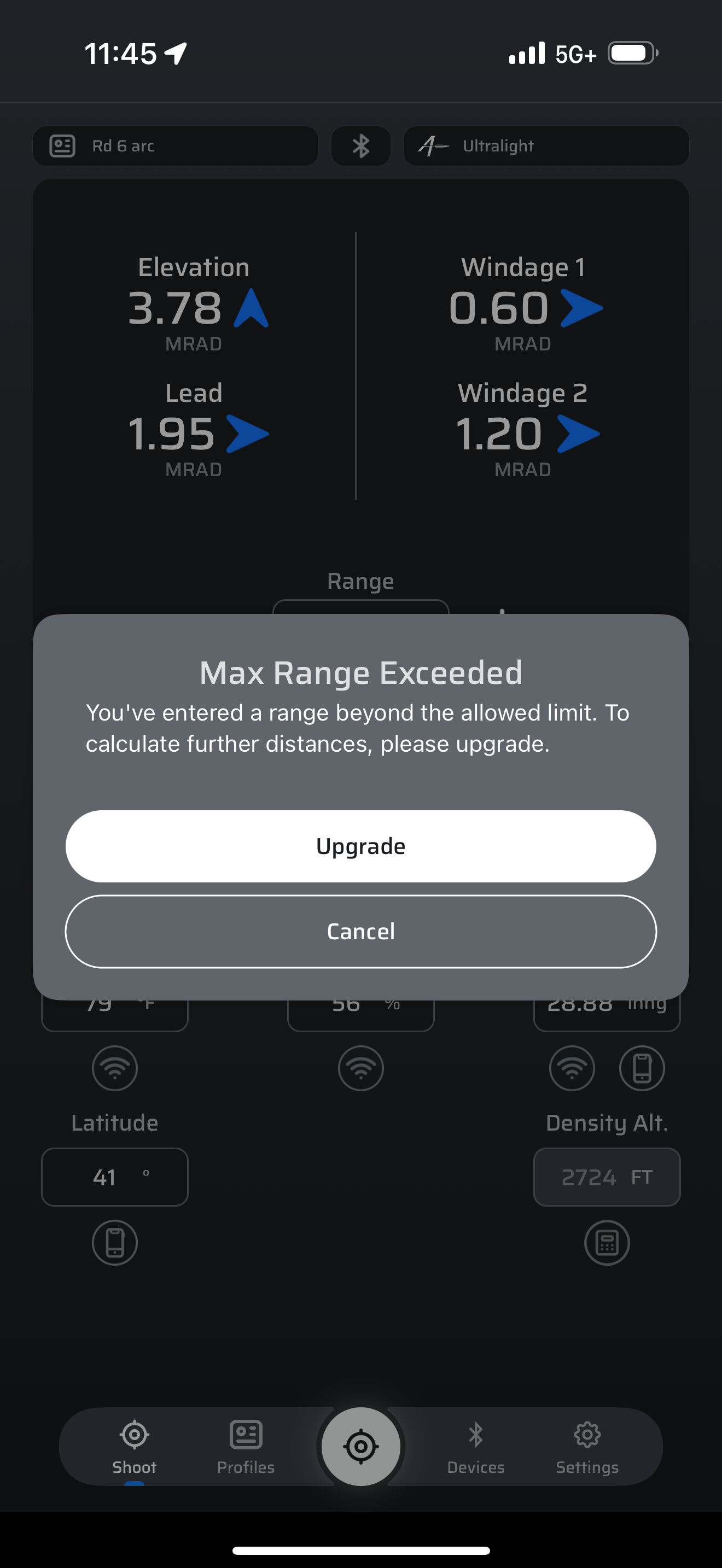Screen dimensions: 722x1568
Task: Tap the calculator icon under Density Alt.
Action: 607,1242
